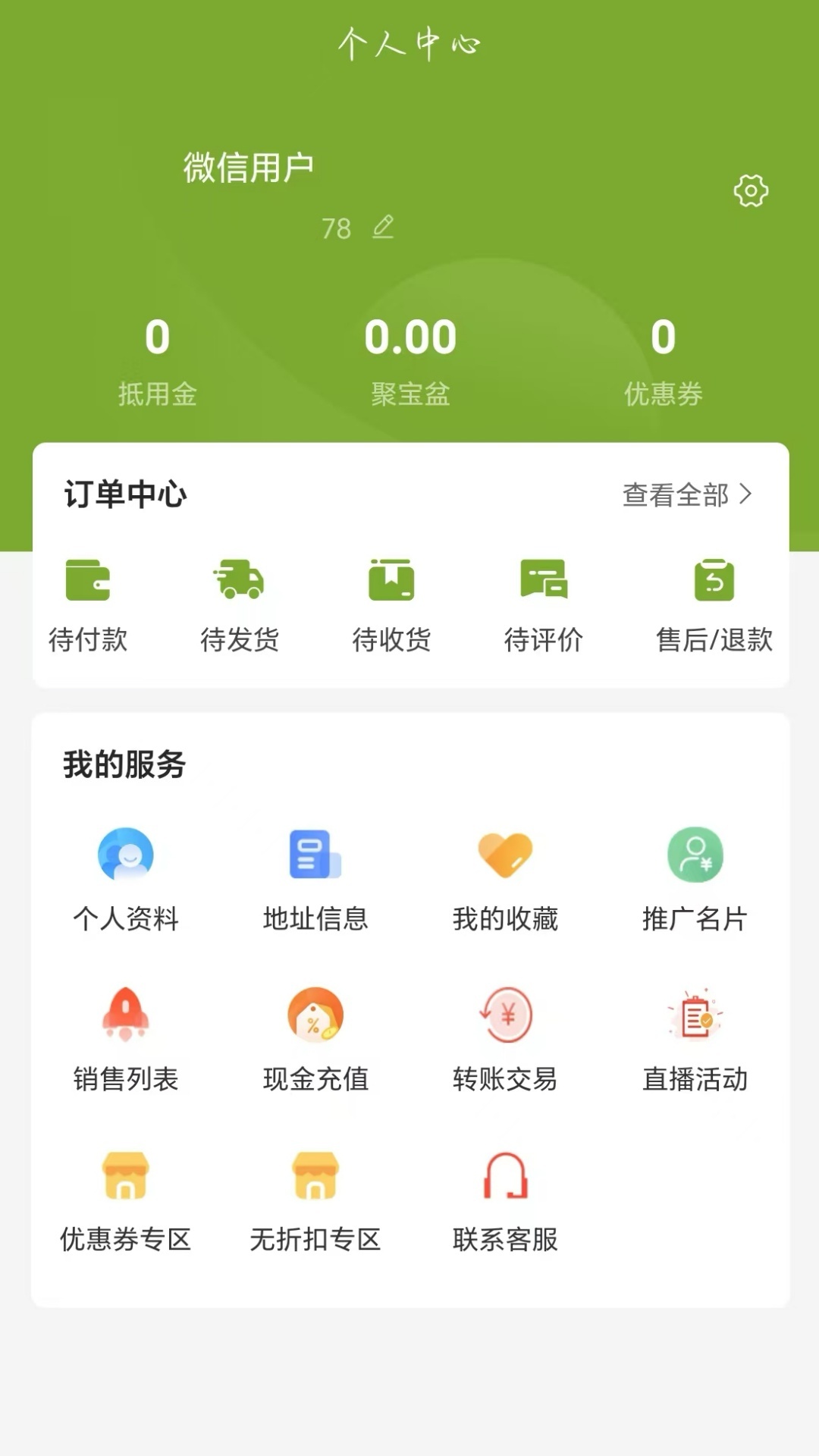Open the 推广名片 promotion card icon
819x1456 pixels.
pos(694,855)
